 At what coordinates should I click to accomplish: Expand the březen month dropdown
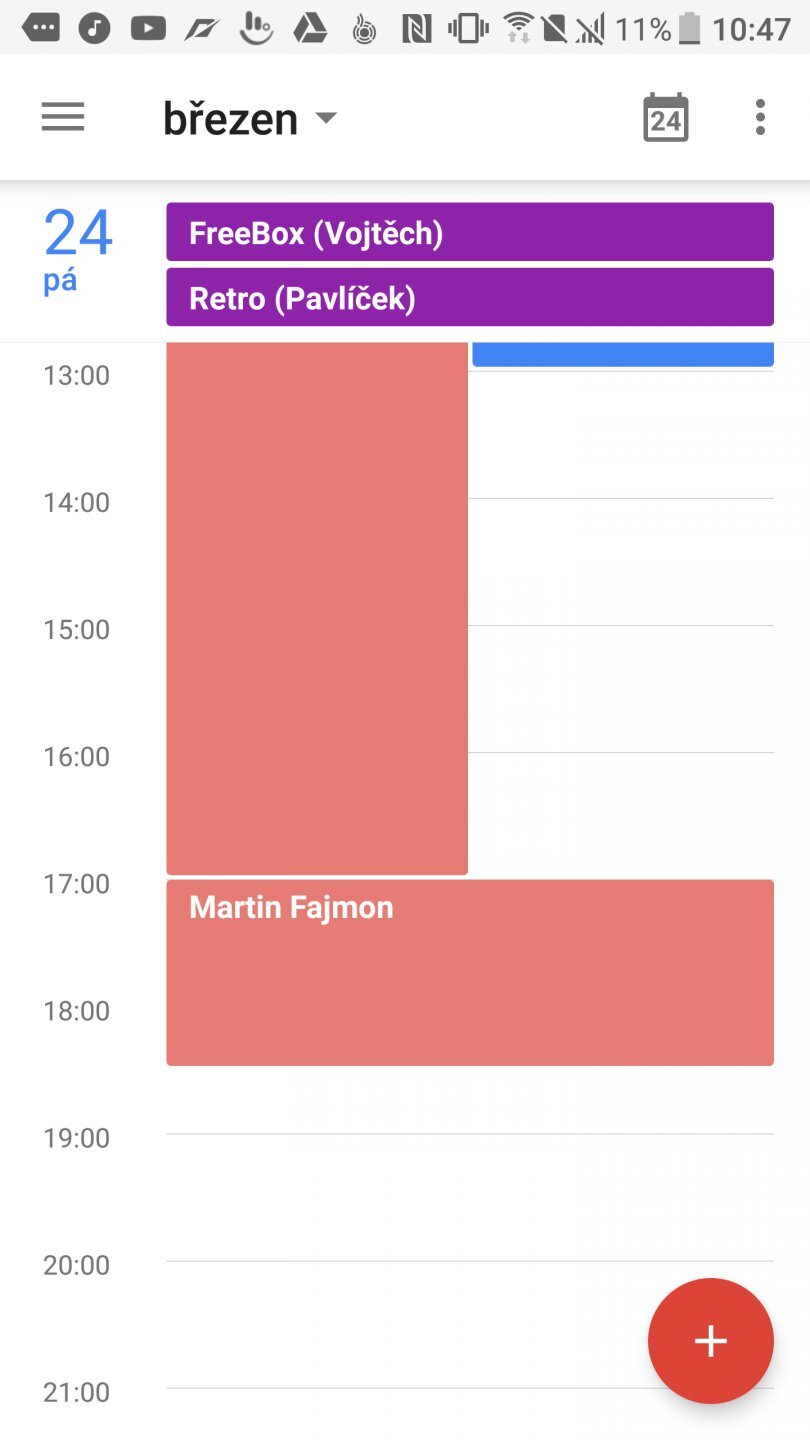point(250,119)
